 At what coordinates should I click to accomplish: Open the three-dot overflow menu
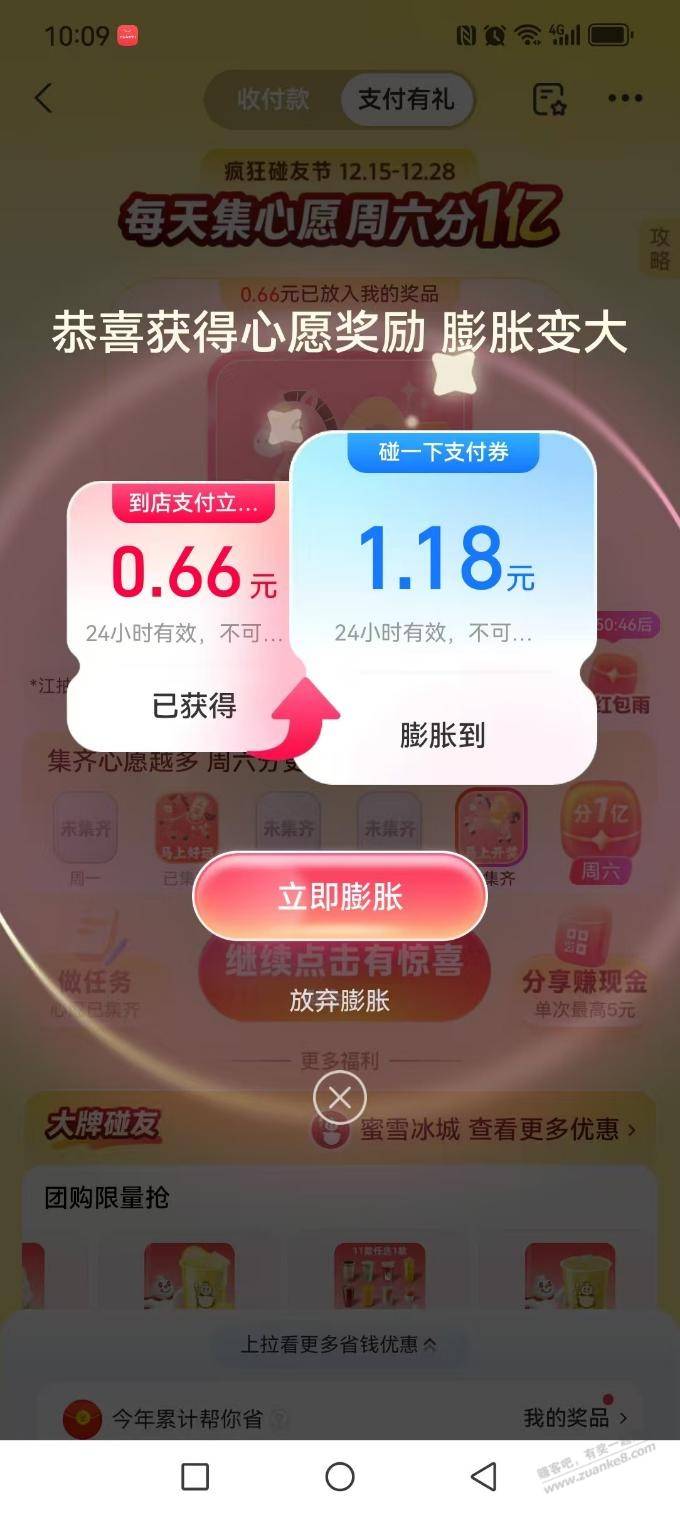point(625,99)
